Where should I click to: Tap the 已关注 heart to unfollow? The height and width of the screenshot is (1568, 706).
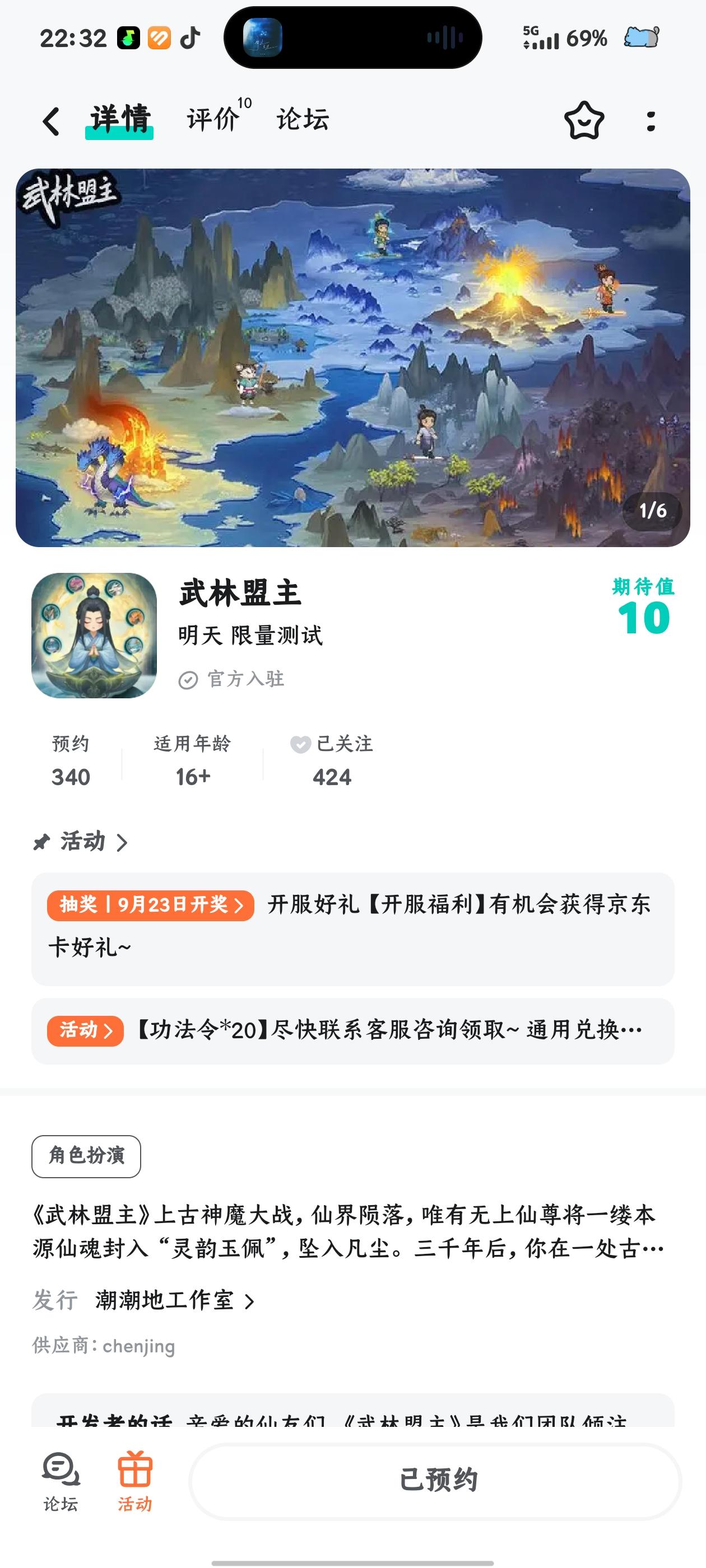[300, 744]
